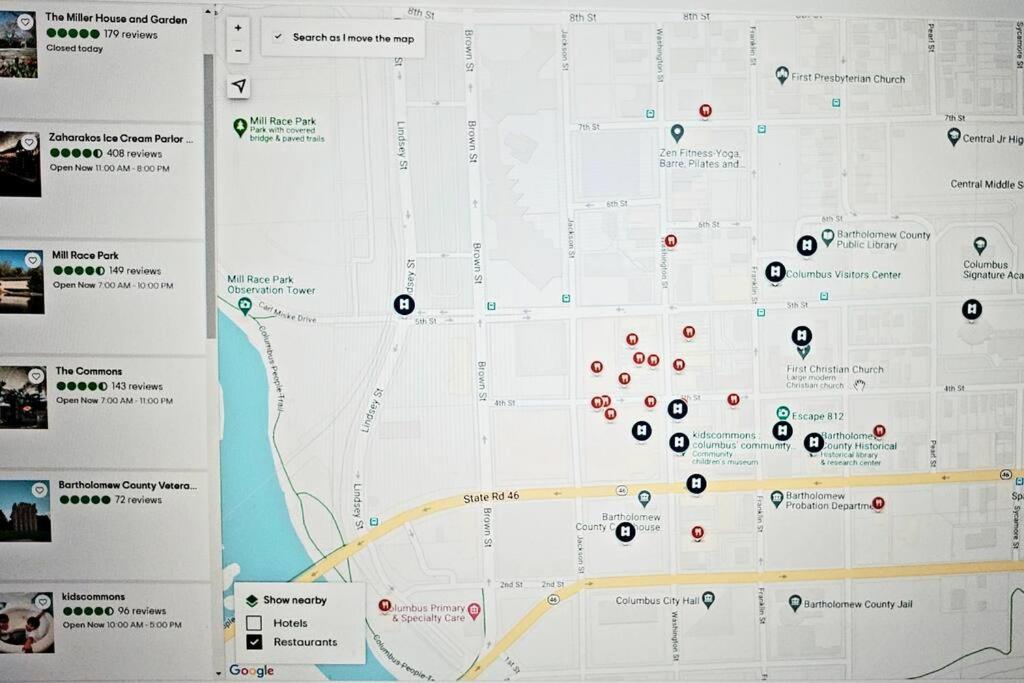Select the Columbus Visitors Center map pin
Viewport: 1024px width, 683px height.
[x=775, y=272]
